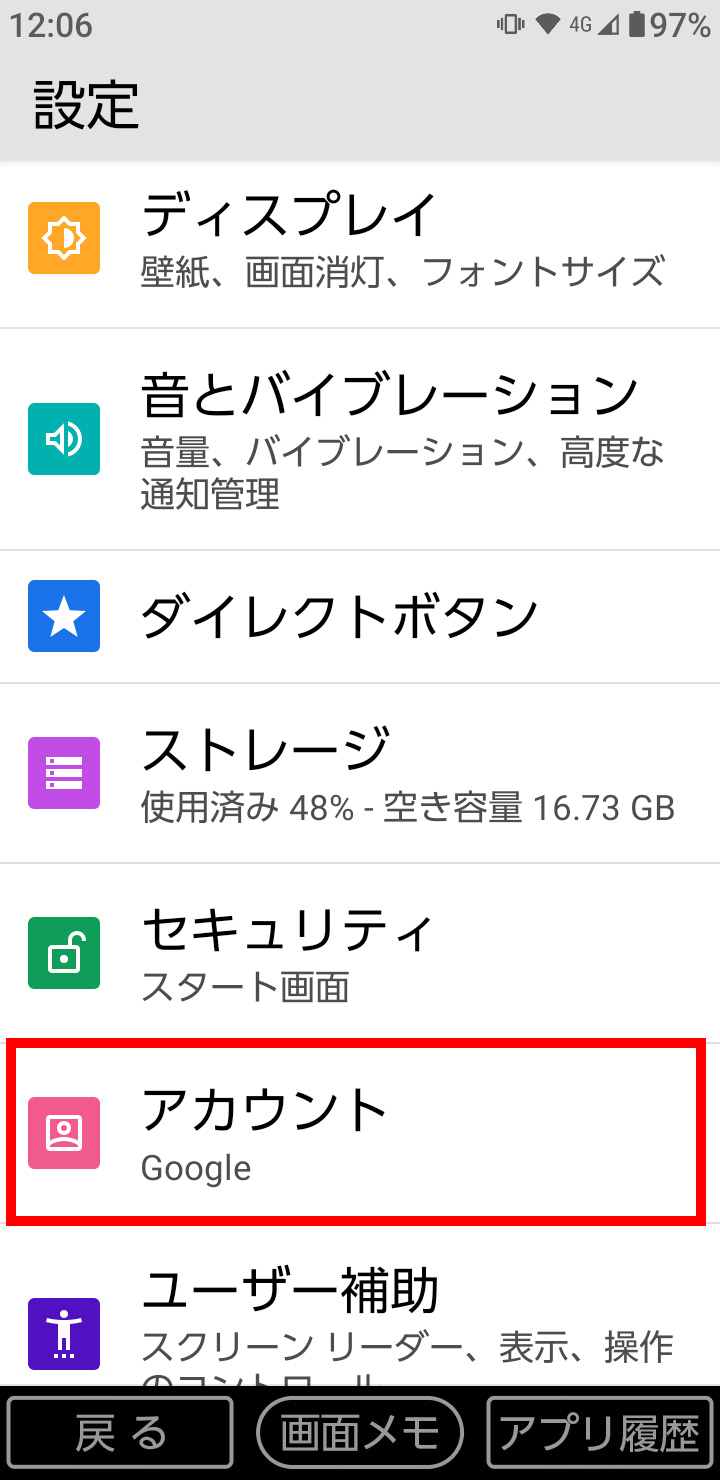Open アカウント Google account settings
The width and height of the screenshot is (720, 1480).
coord(360,1133)
